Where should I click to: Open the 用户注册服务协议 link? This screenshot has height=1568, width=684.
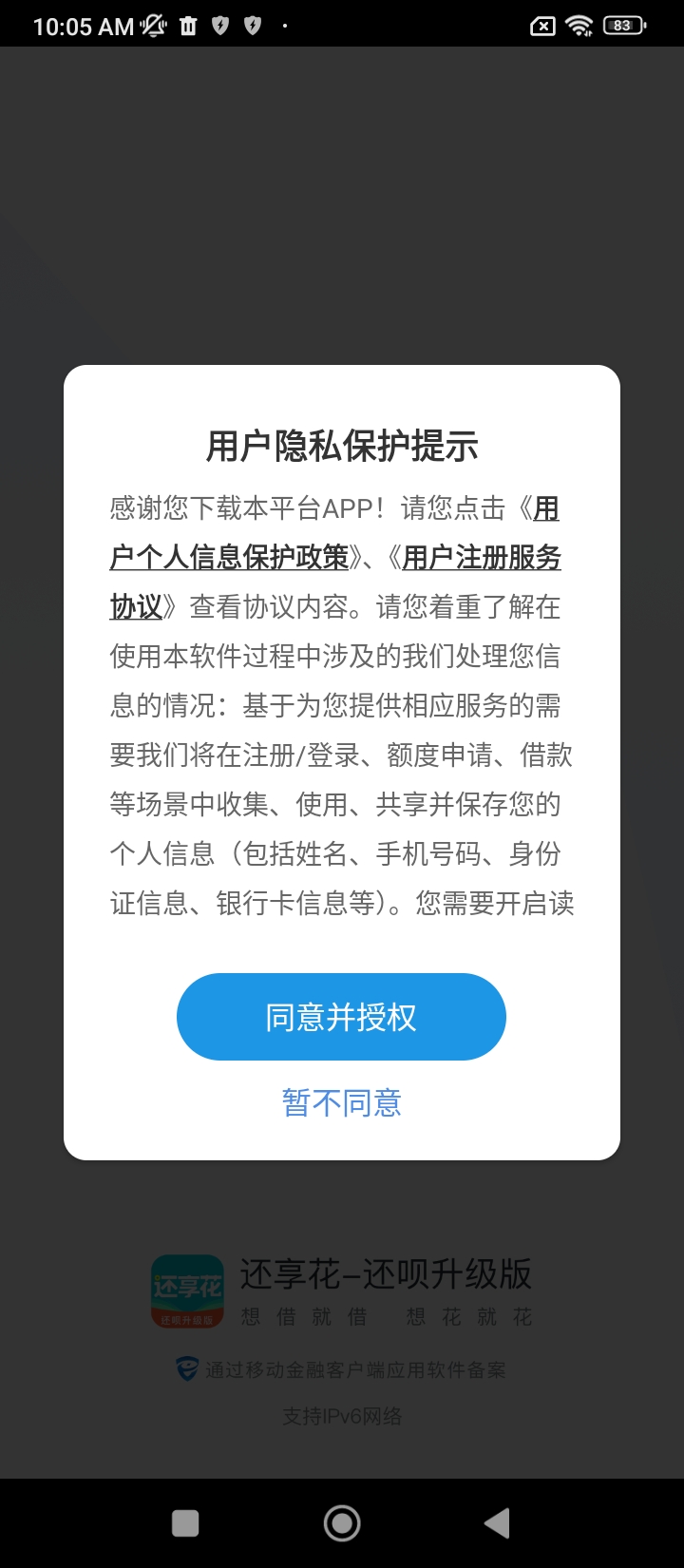pos(482,558)
